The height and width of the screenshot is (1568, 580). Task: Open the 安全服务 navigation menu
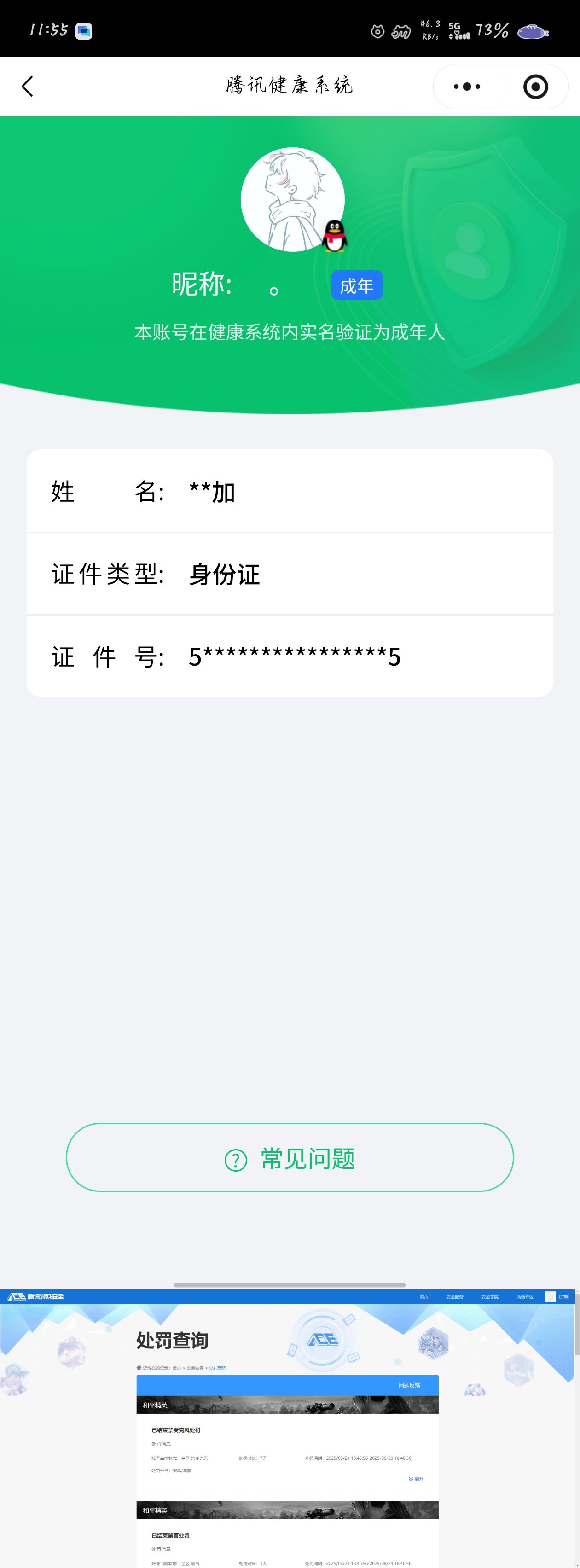455,1297
